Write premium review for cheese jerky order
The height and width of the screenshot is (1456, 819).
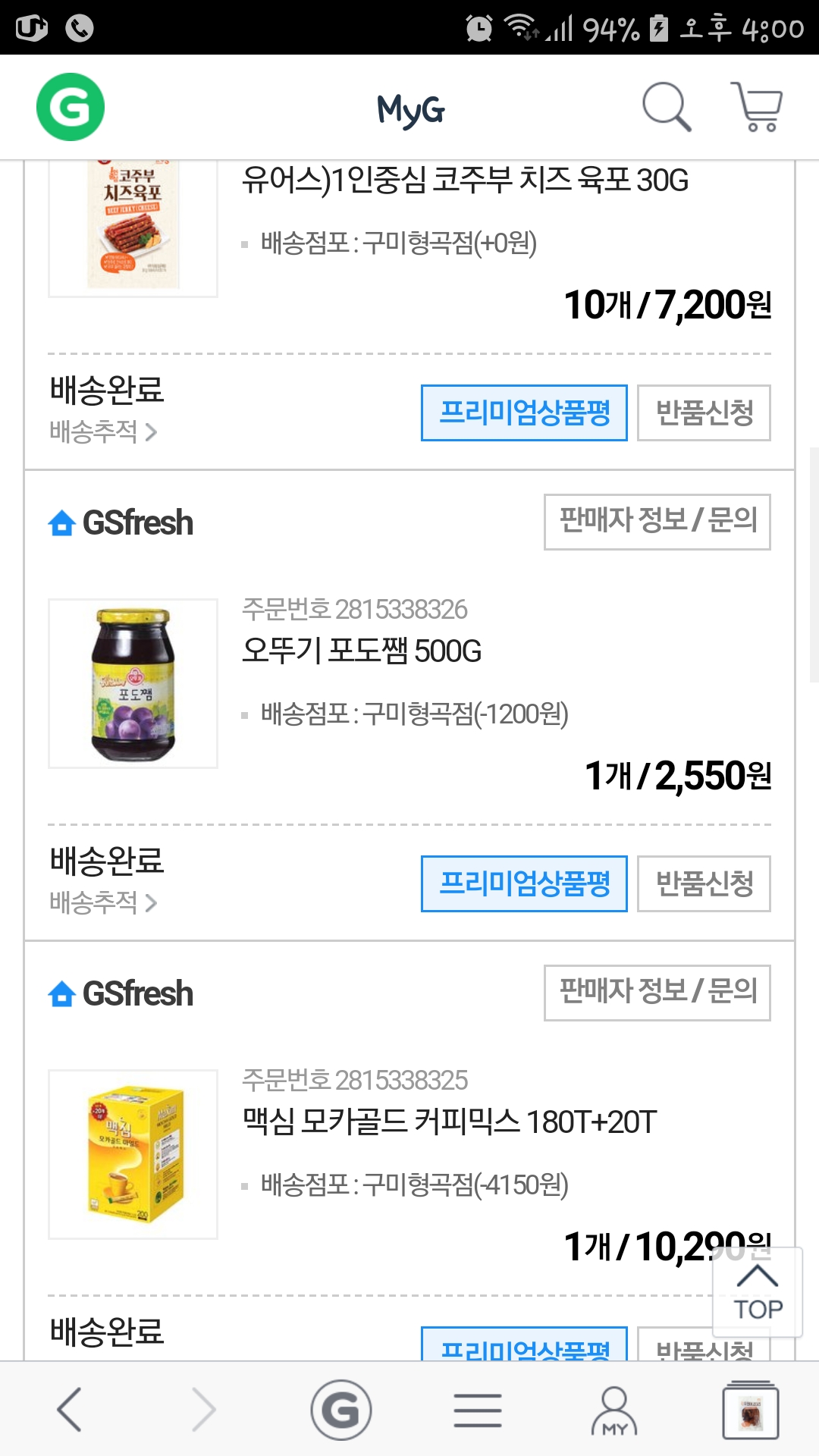point(524,413)
